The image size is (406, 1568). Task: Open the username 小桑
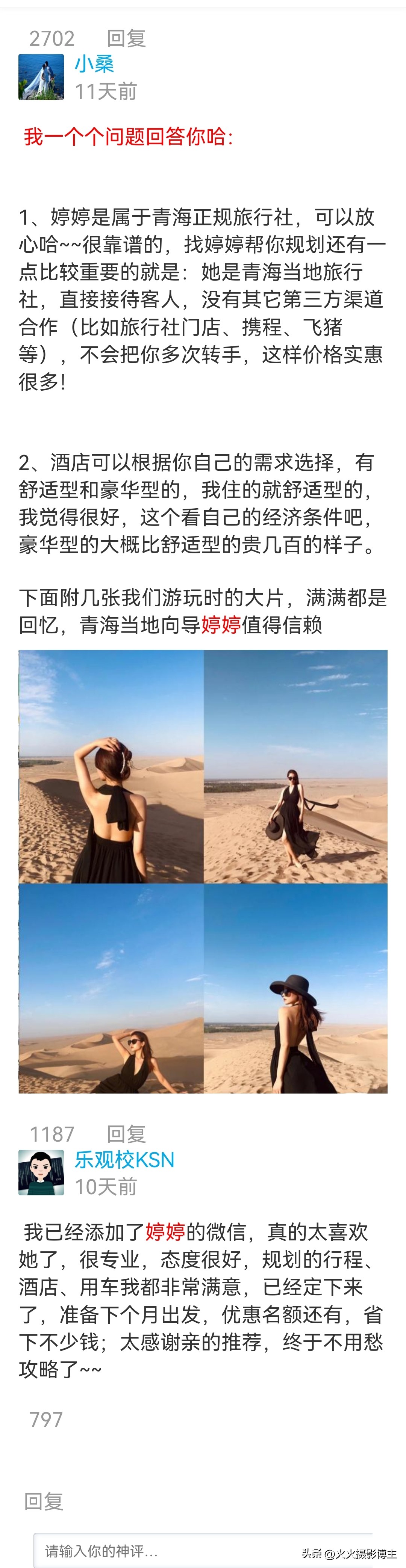click(x=94, y=64)
